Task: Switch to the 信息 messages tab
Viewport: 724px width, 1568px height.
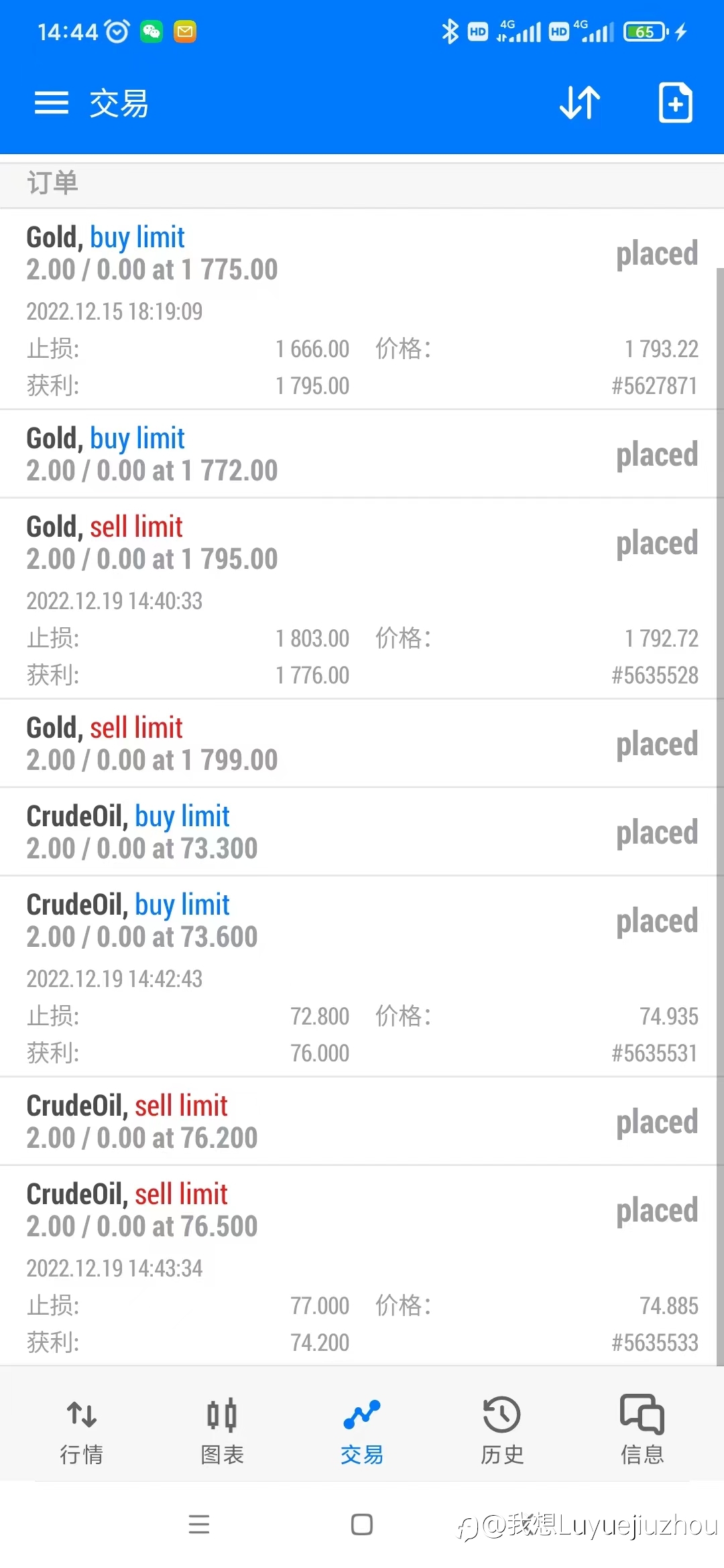Action: (642, 1431)
